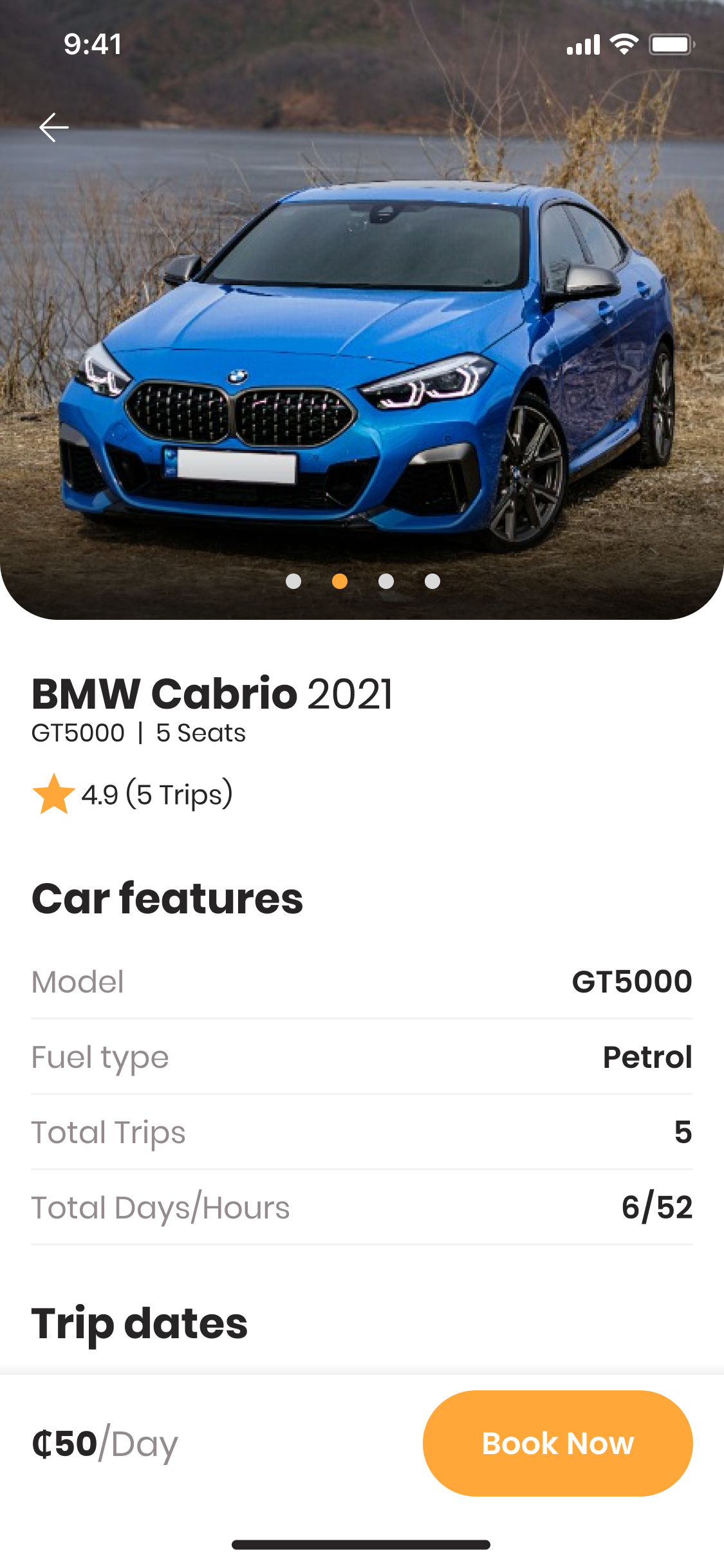This screenshot has width=724, height=1568.
Task: Tap the Model row showing GT5000
Action: pos(362,981)
